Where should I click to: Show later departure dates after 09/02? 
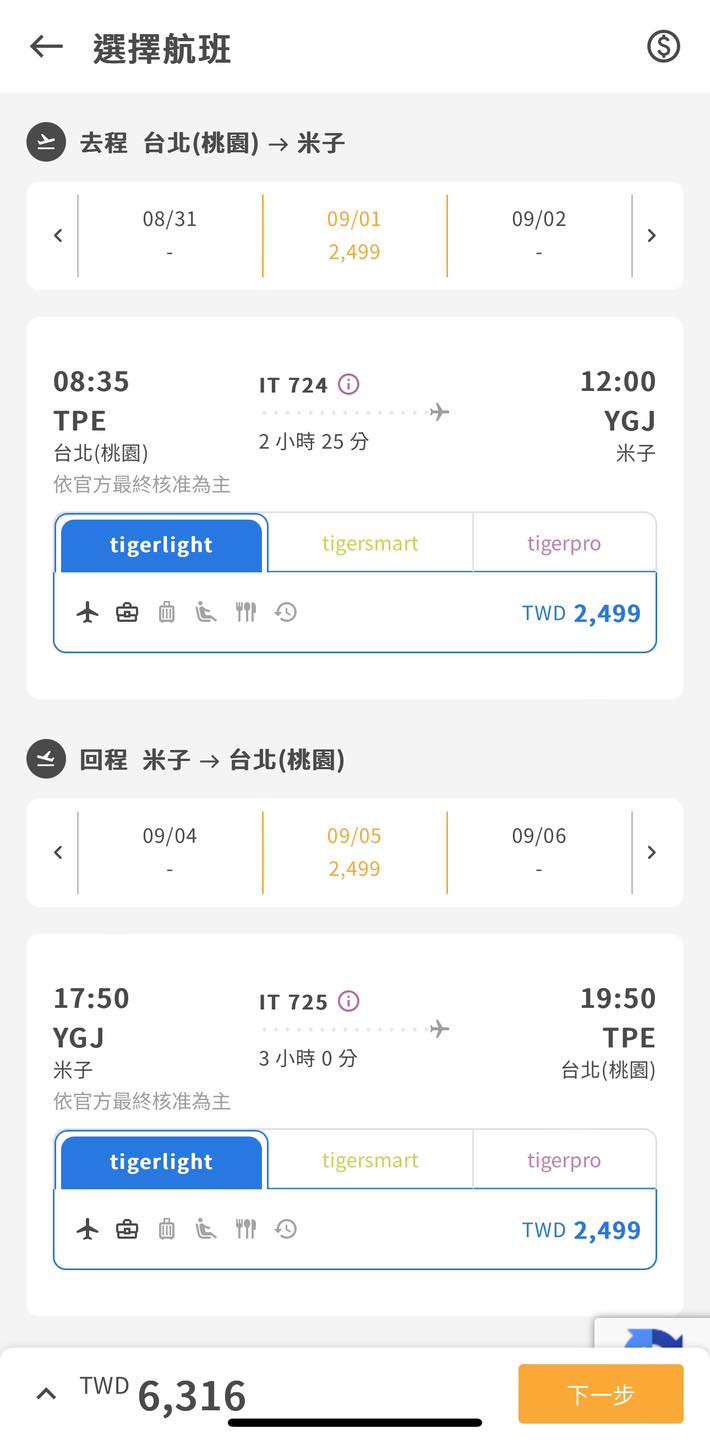[x=652, y=236]
